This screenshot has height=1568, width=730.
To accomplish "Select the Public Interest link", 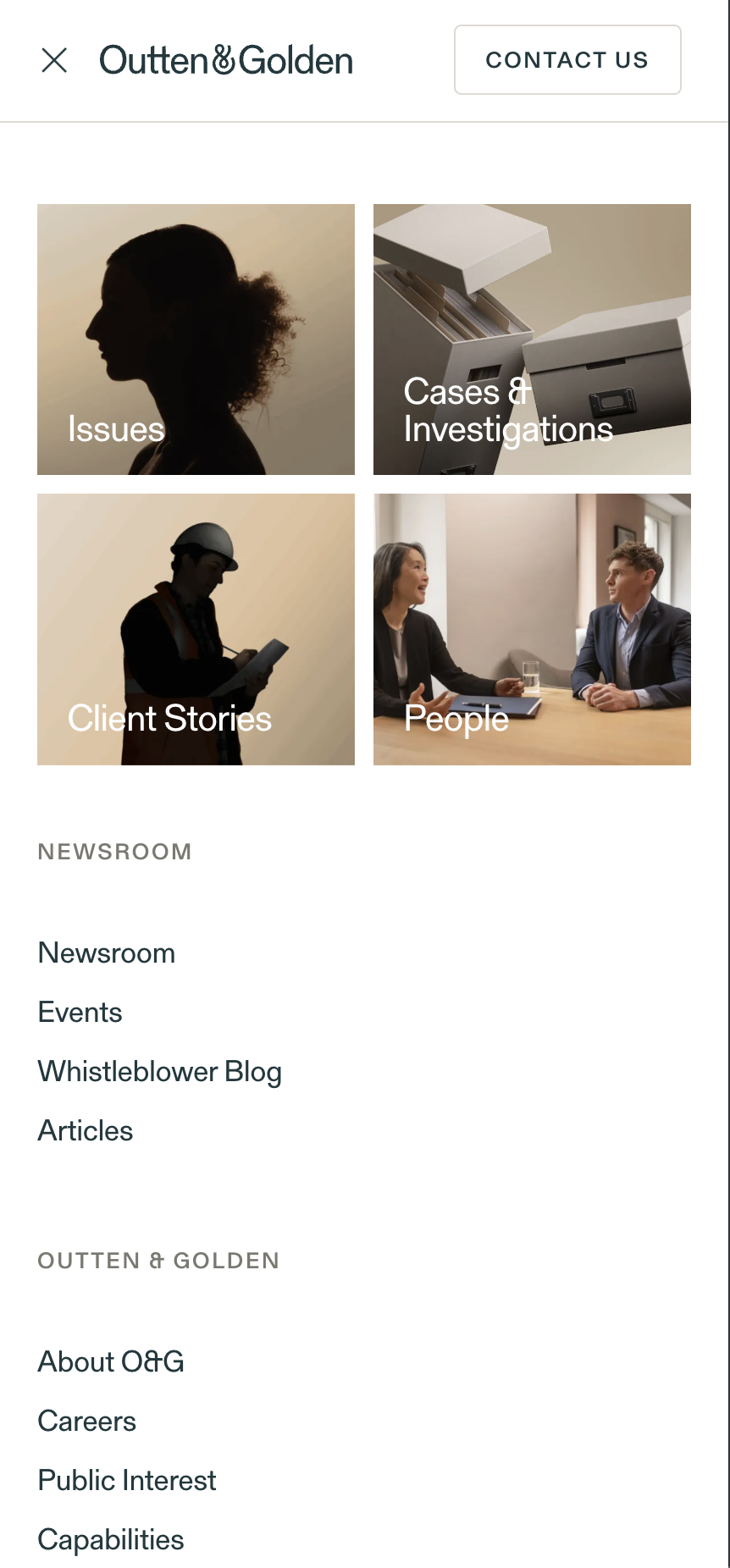I will point(127,1480).
